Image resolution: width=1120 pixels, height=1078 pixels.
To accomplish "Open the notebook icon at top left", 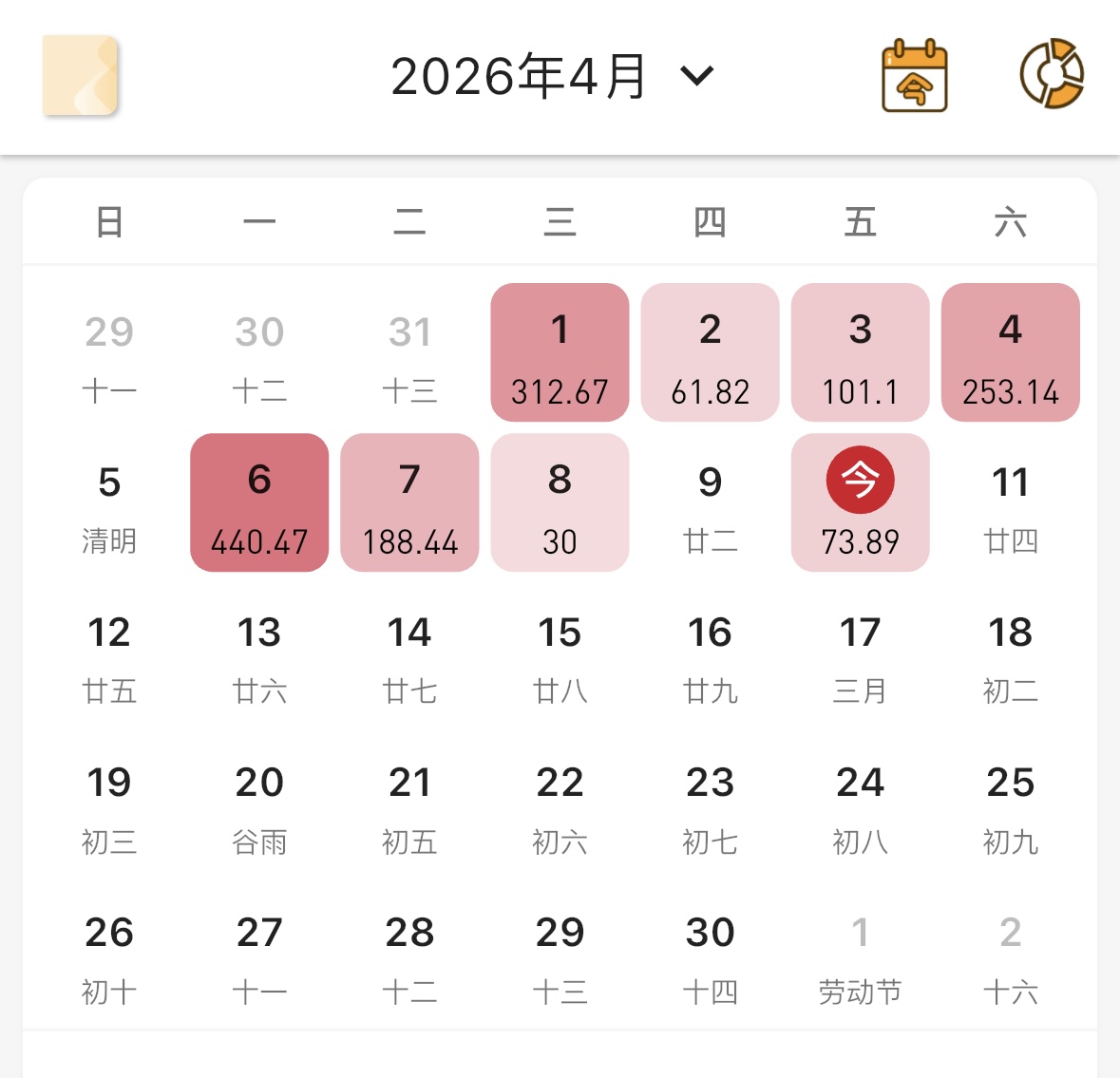I will tap(80, 75).
